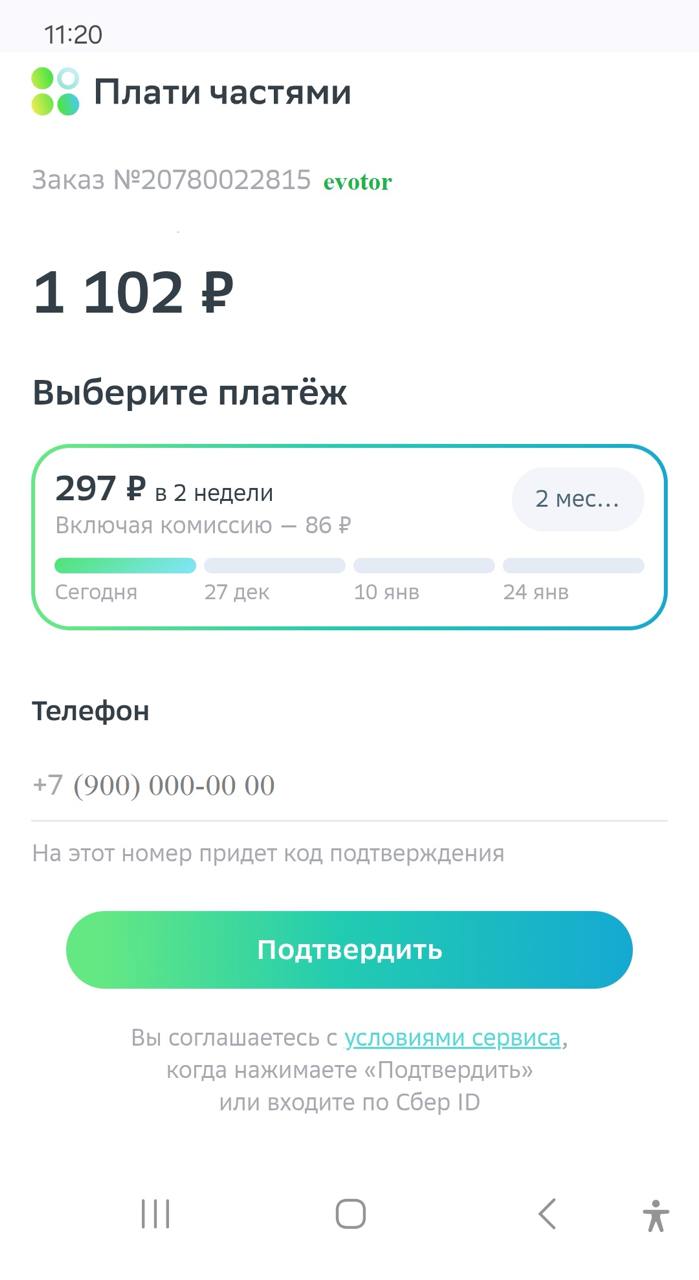The width and height of the screenshot is (699, 1280).
Task: Confirm with the Подтвердить button
Action: [349, 950]
